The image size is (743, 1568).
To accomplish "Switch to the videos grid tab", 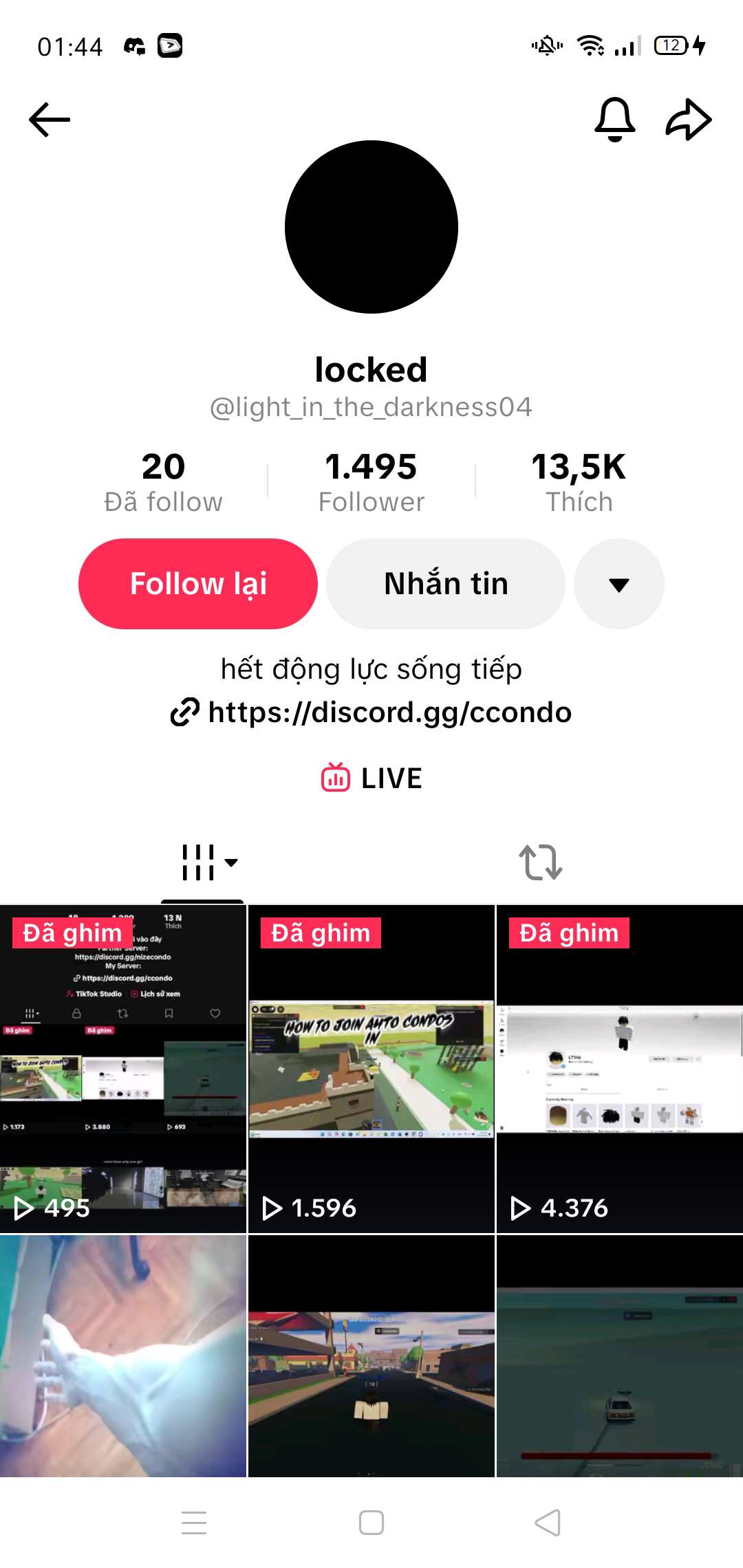I will (x=202, y=862).
